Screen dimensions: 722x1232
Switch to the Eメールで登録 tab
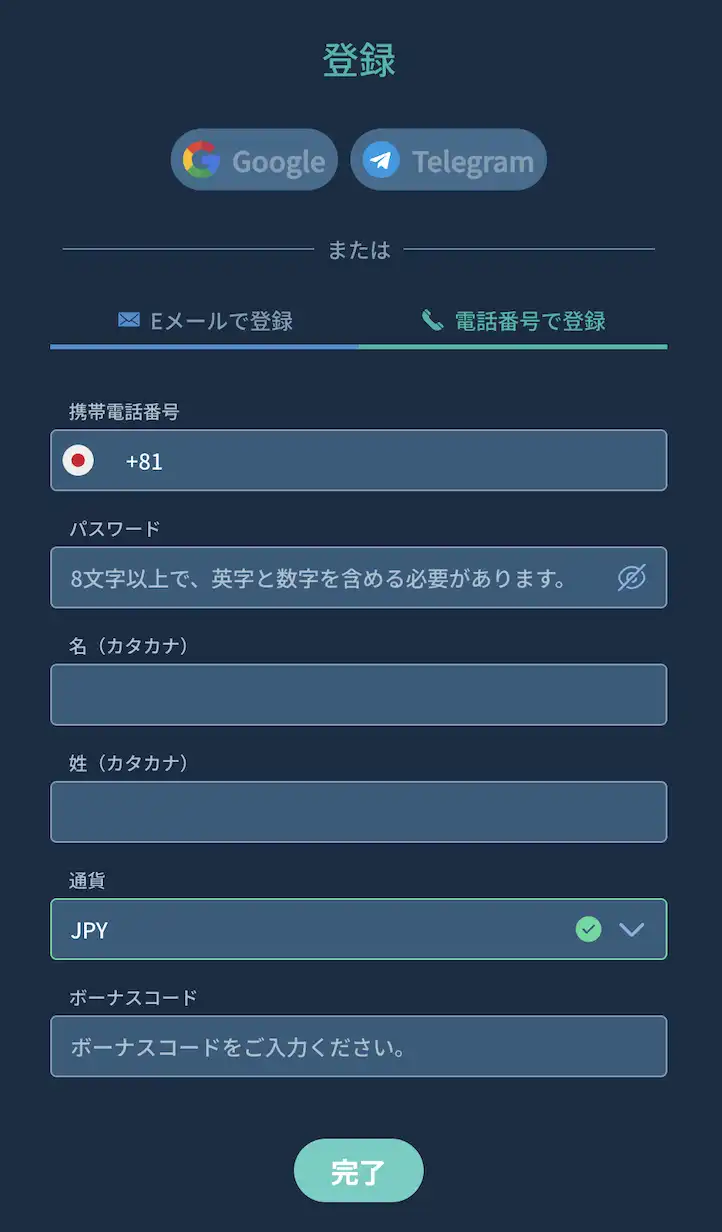point(204,320)
